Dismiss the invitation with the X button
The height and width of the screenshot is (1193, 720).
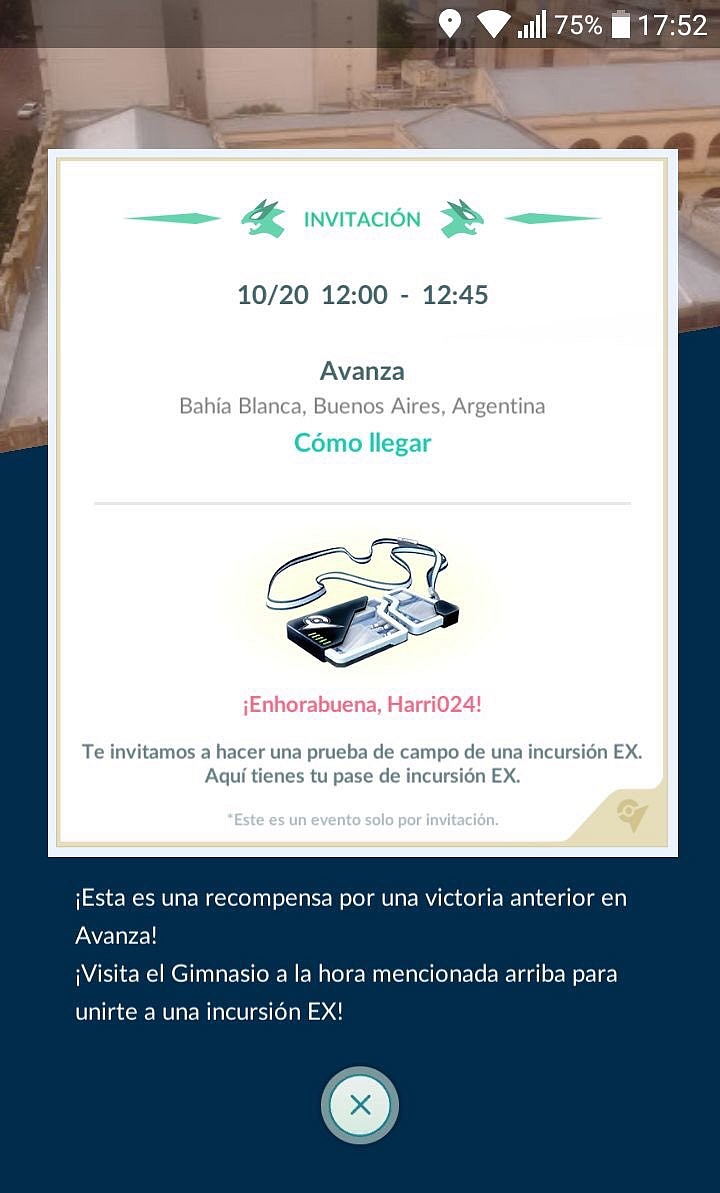click(x=360, y=1106)
